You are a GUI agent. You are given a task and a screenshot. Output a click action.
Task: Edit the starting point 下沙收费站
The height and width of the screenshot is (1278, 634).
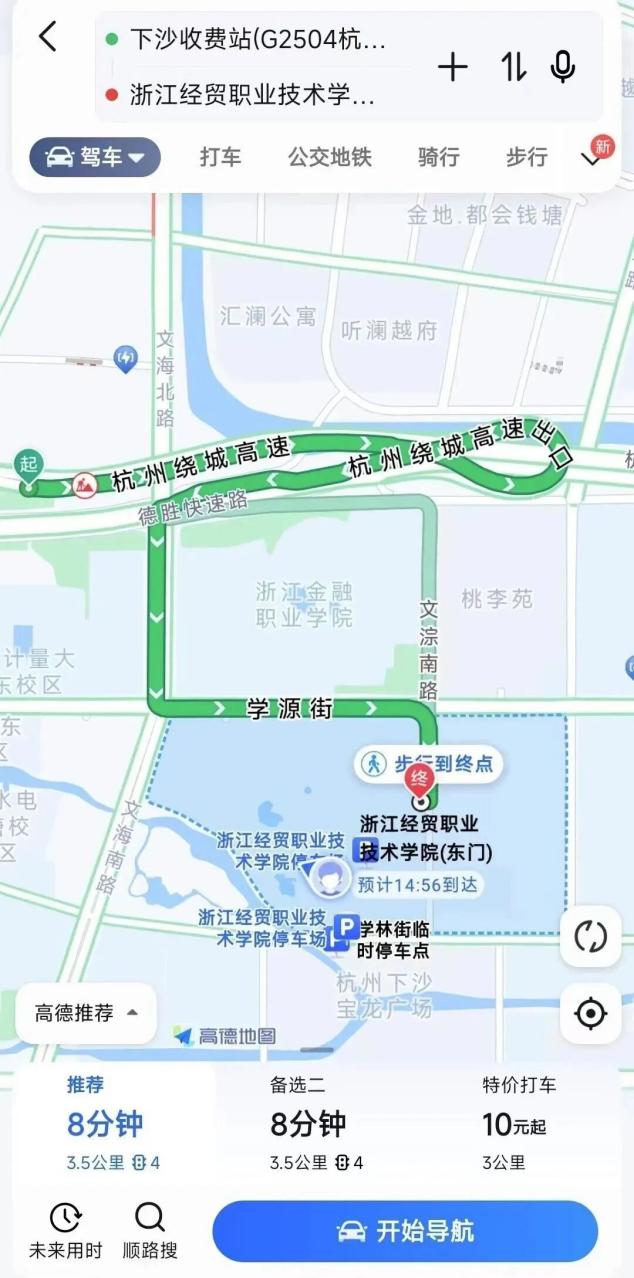[x=257, y=40]
